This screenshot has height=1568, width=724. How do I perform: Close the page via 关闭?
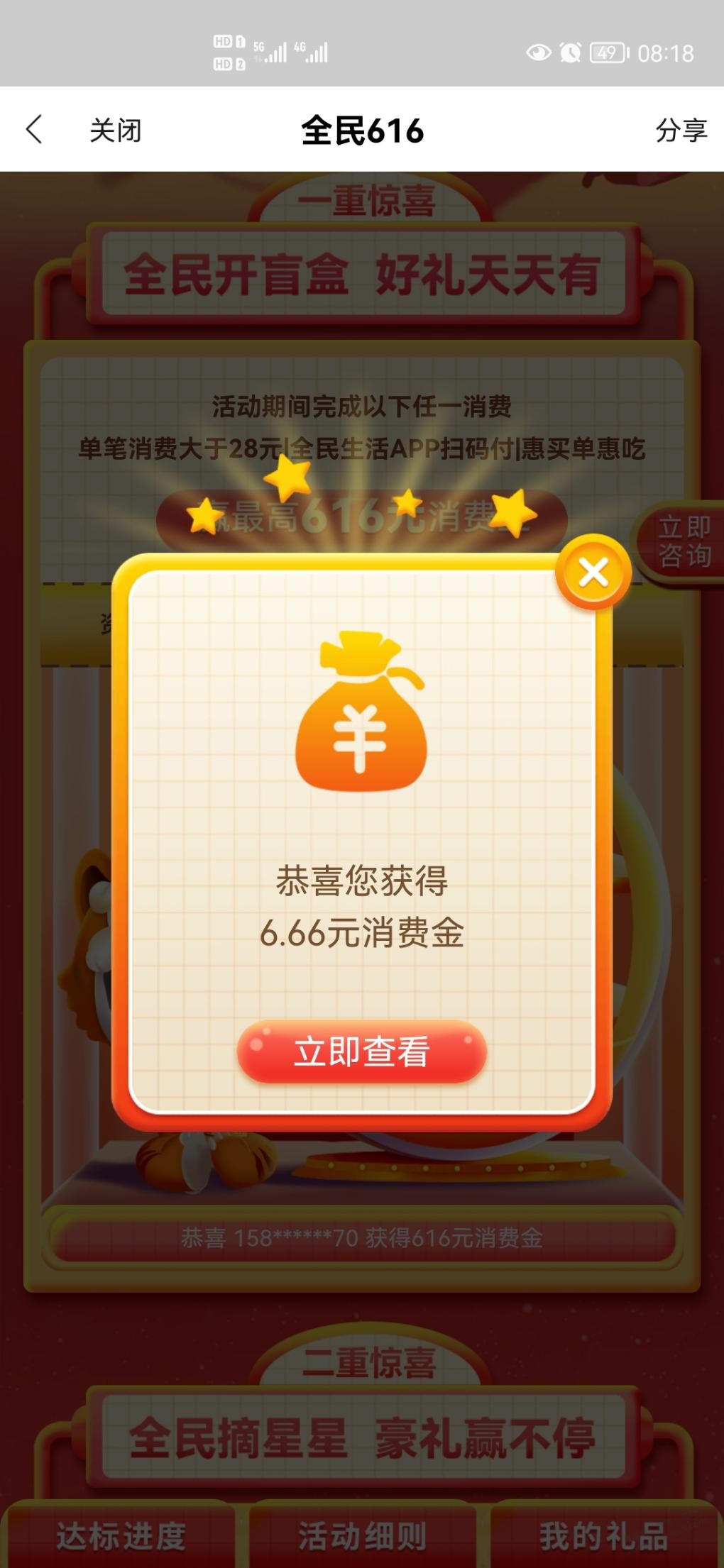point(115,130)
